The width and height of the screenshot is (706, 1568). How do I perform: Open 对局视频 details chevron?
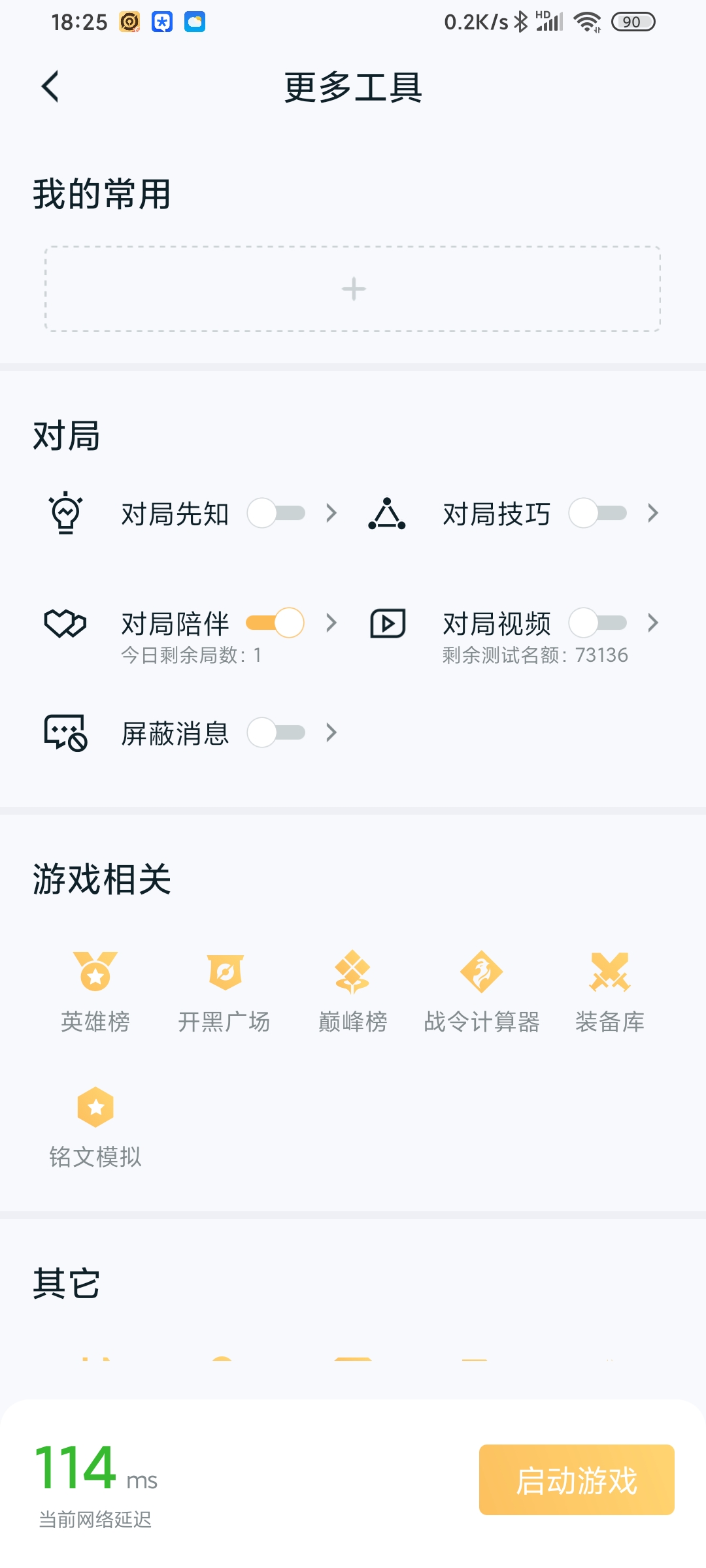(x=653, y=623)
